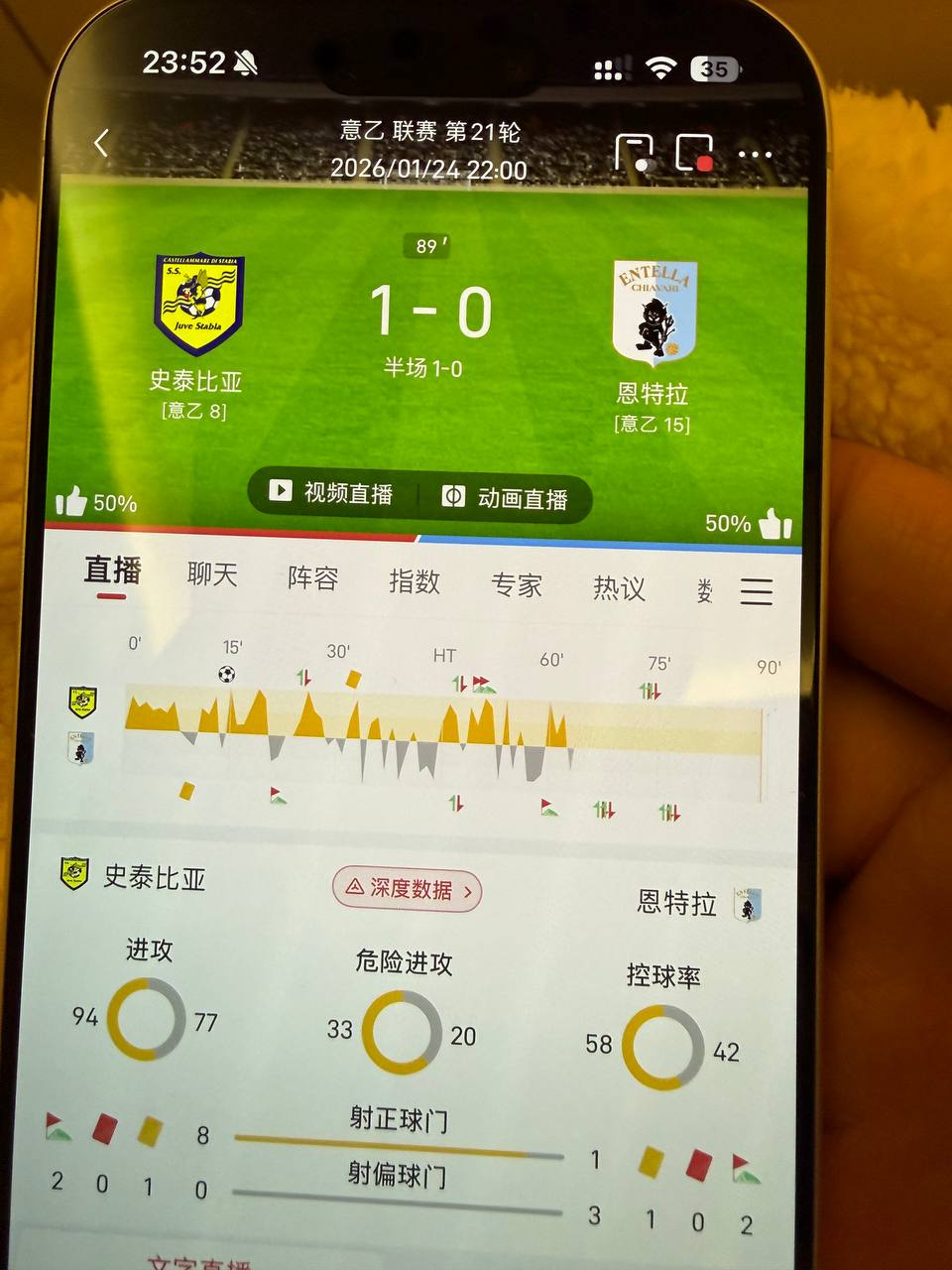This screenshot has height=1270, width=952.
Task: Give thumbs up to 恩特拉 on right
Action: point(774,524)
